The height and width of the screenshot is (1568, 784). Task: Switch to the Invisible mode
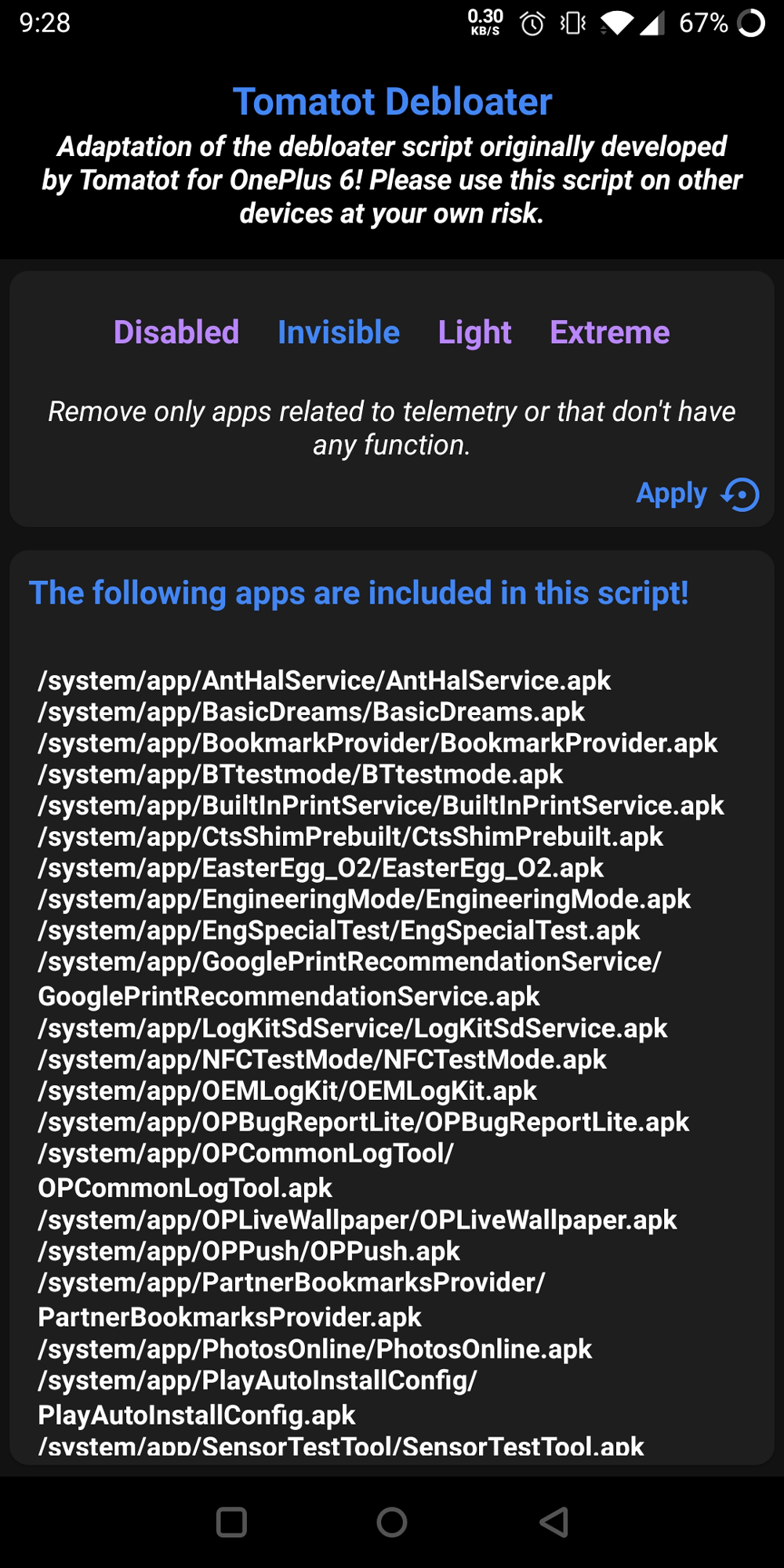coord(339,332)
